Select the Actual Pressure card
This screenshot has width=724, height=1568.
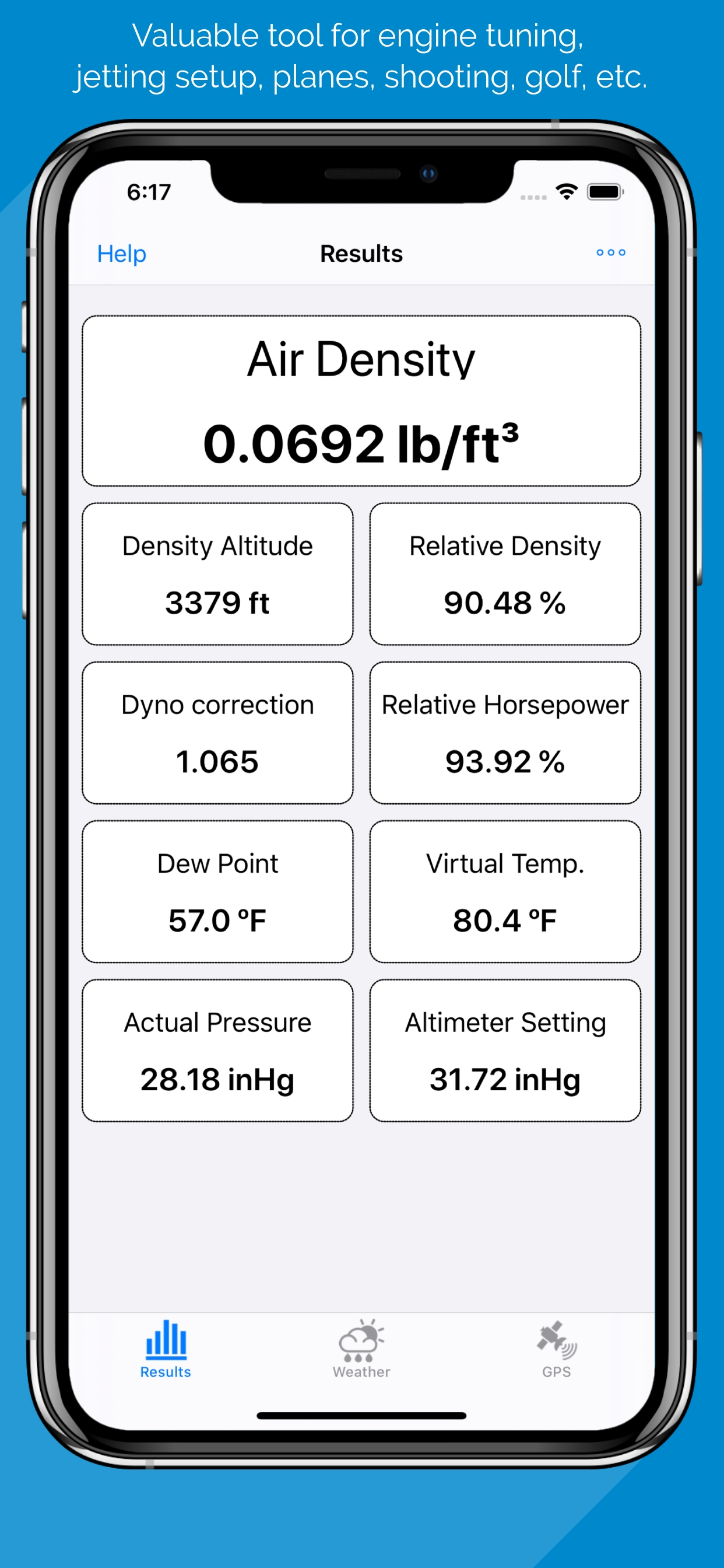click(217, 1050)
